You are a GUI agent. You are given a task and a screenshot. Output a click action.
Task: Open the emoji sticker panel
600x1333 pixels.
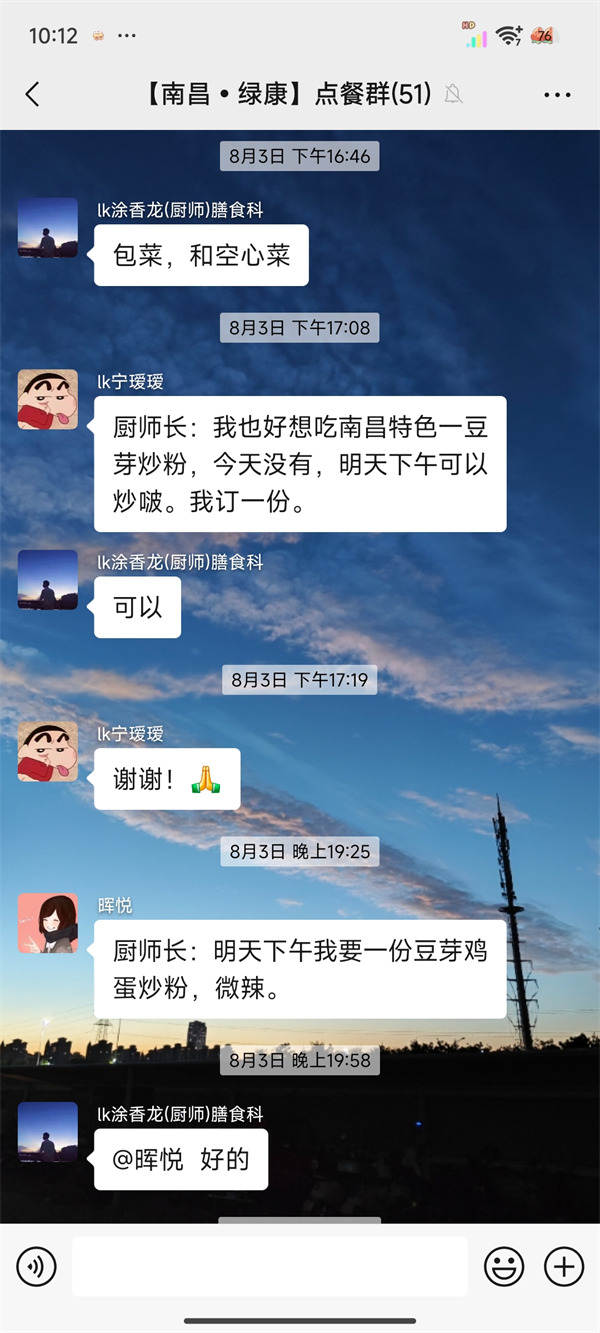(504, 1267)
